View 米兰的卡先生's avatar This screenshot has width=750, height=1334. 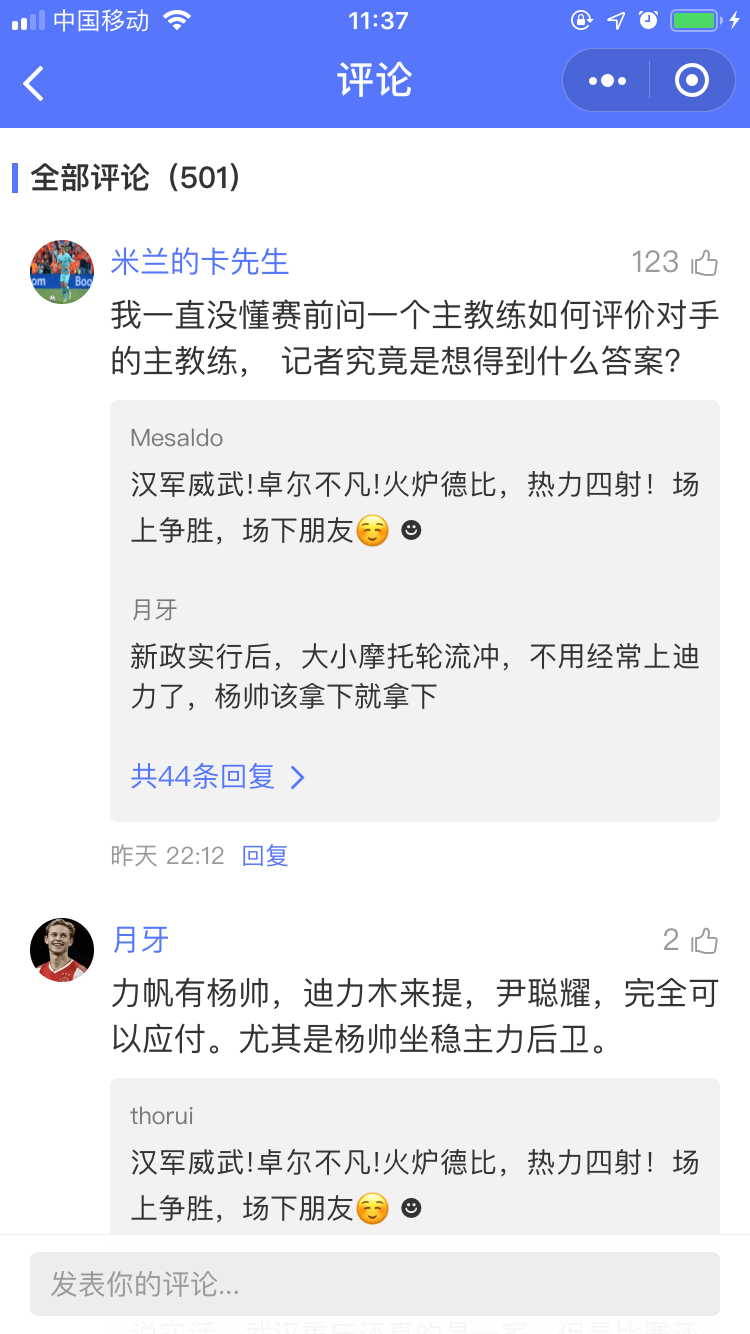(62, 272)
